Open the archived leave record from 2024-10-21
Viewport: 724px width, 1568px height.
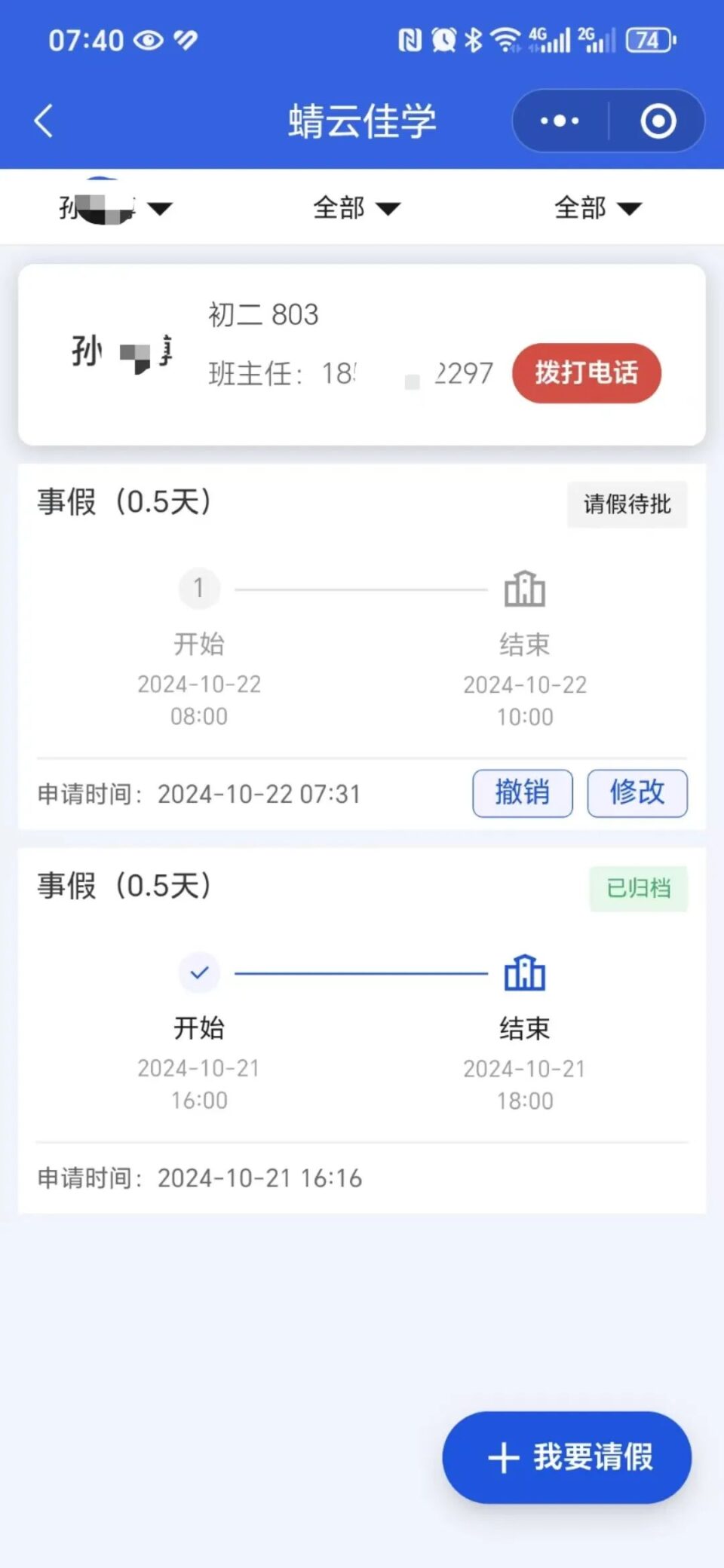pyautogui.click(x=362, y=1031)
